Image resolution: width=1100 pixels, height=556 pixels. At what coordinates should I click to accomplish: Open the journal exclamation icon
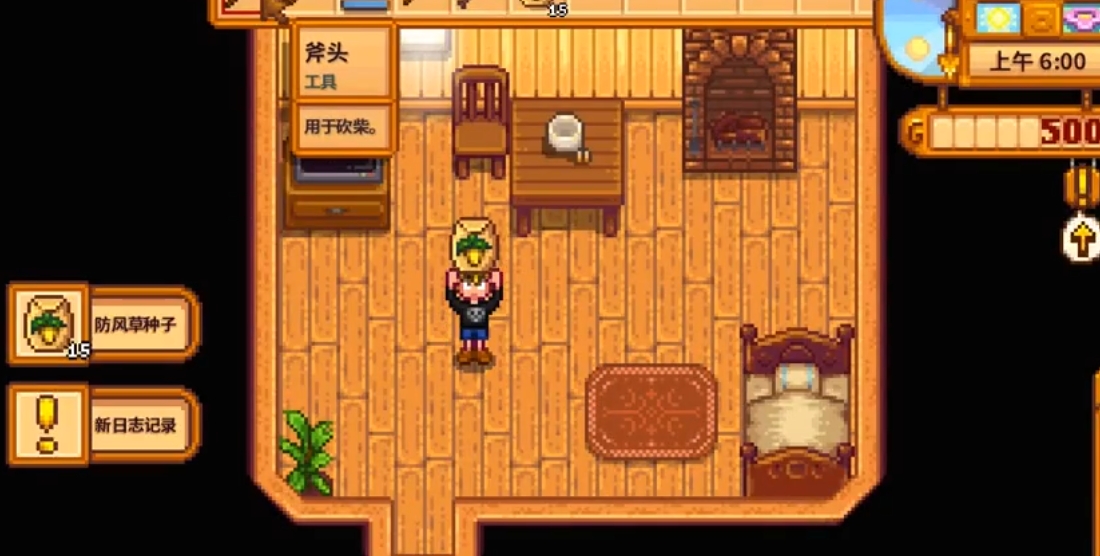pyautogui.click(x=1081, y=184)
